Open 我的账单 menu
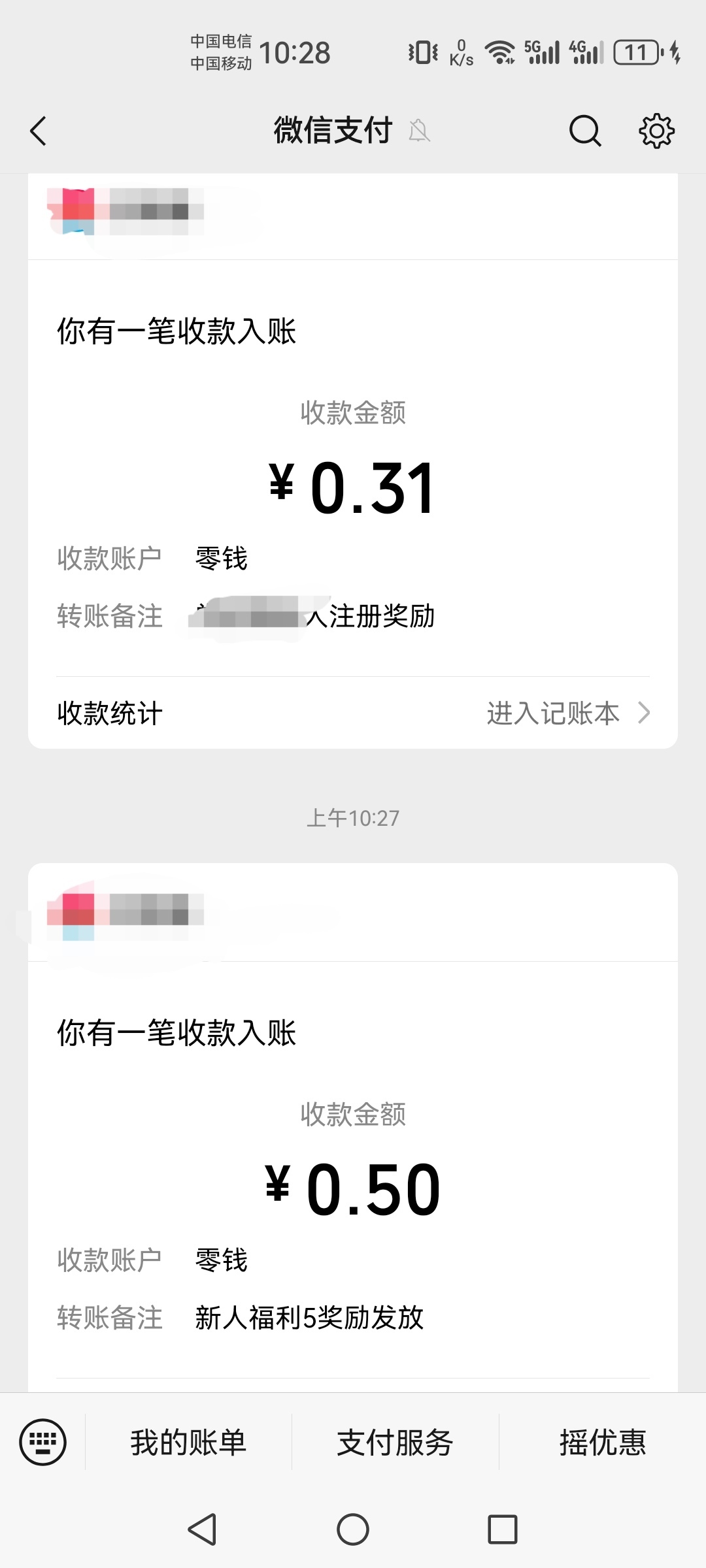Screen dimensions: 706x1568 188,1442
